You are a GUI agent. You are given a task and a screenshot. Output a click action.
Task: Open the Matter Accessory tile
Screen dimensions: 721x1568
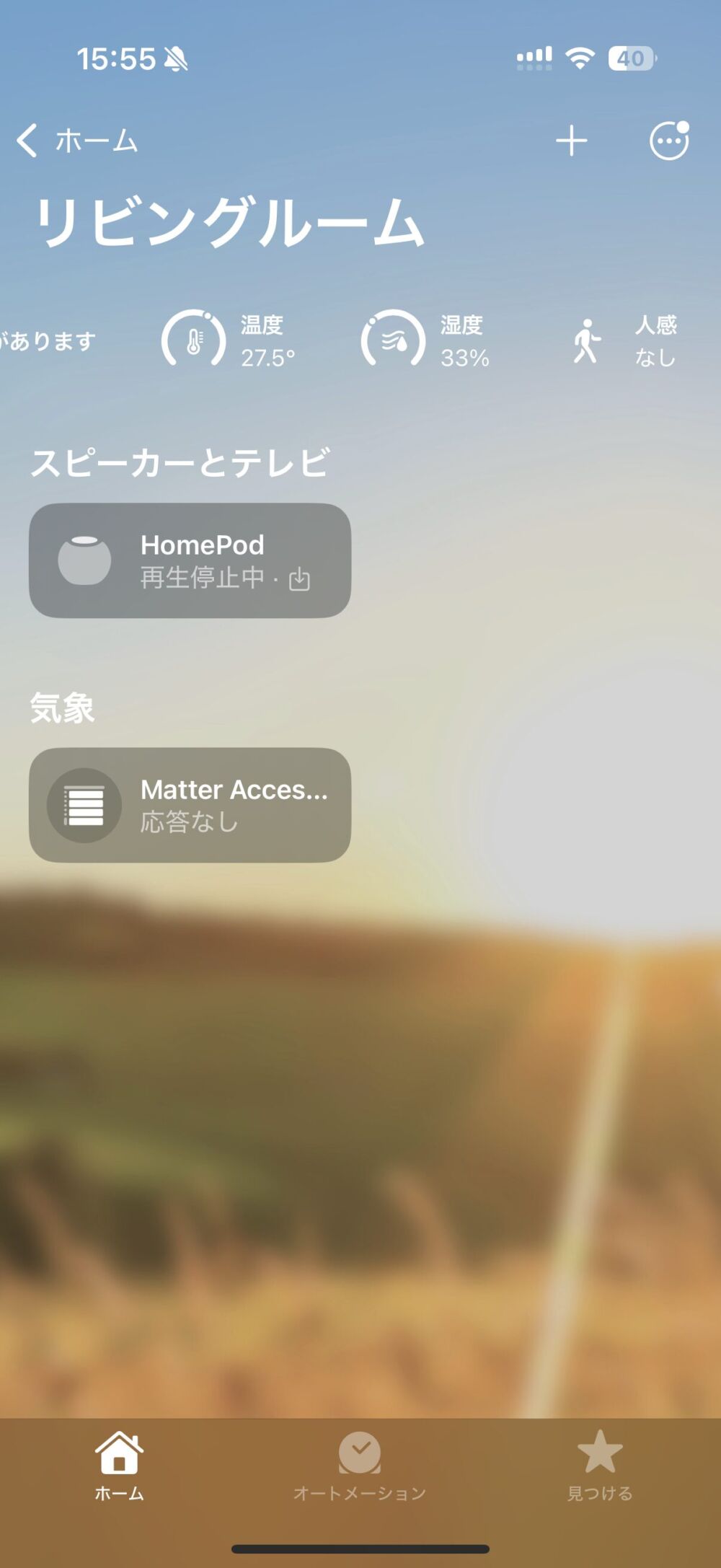pos(190,805)
